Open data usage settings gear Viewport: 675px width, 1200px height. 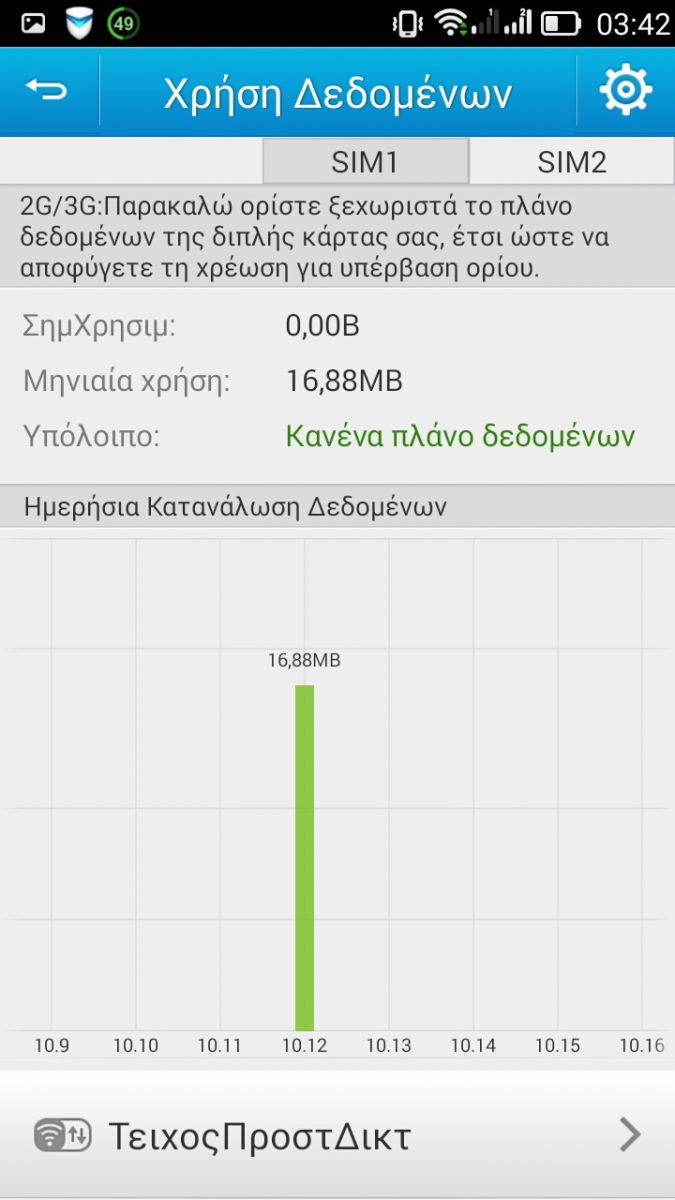click(626, 91)
